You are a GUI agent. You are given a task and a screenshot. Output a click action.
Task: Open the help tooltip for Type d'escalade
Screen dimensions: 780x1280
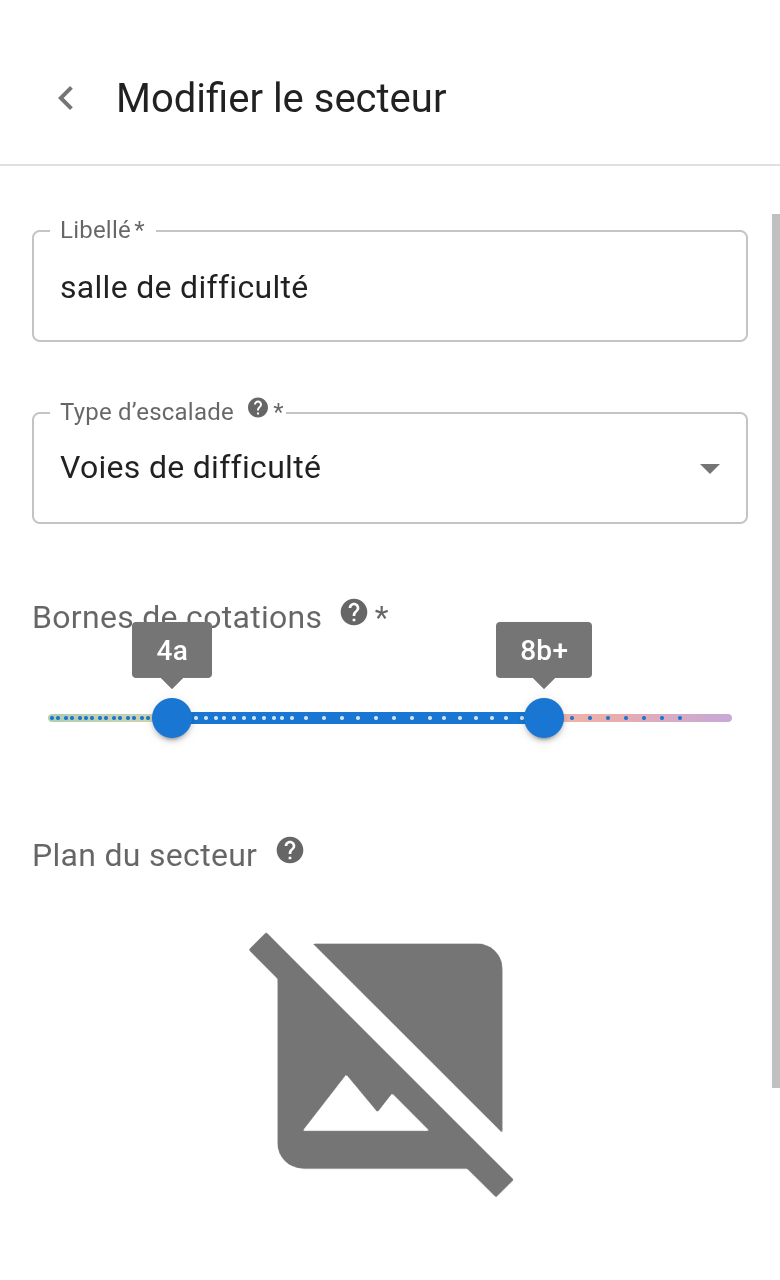coord(258,406)
